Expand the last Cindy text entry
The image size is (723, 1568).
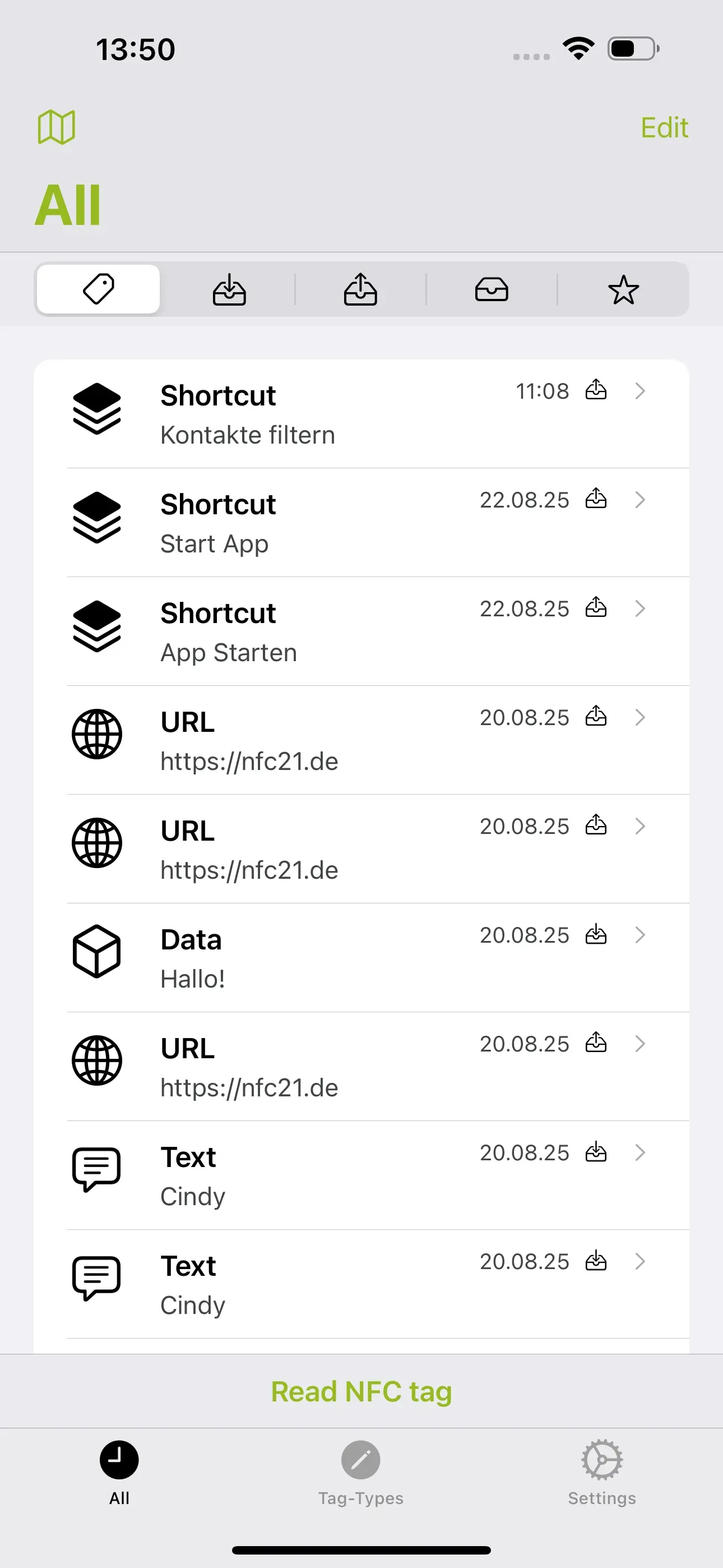[x=639, y=1261]
